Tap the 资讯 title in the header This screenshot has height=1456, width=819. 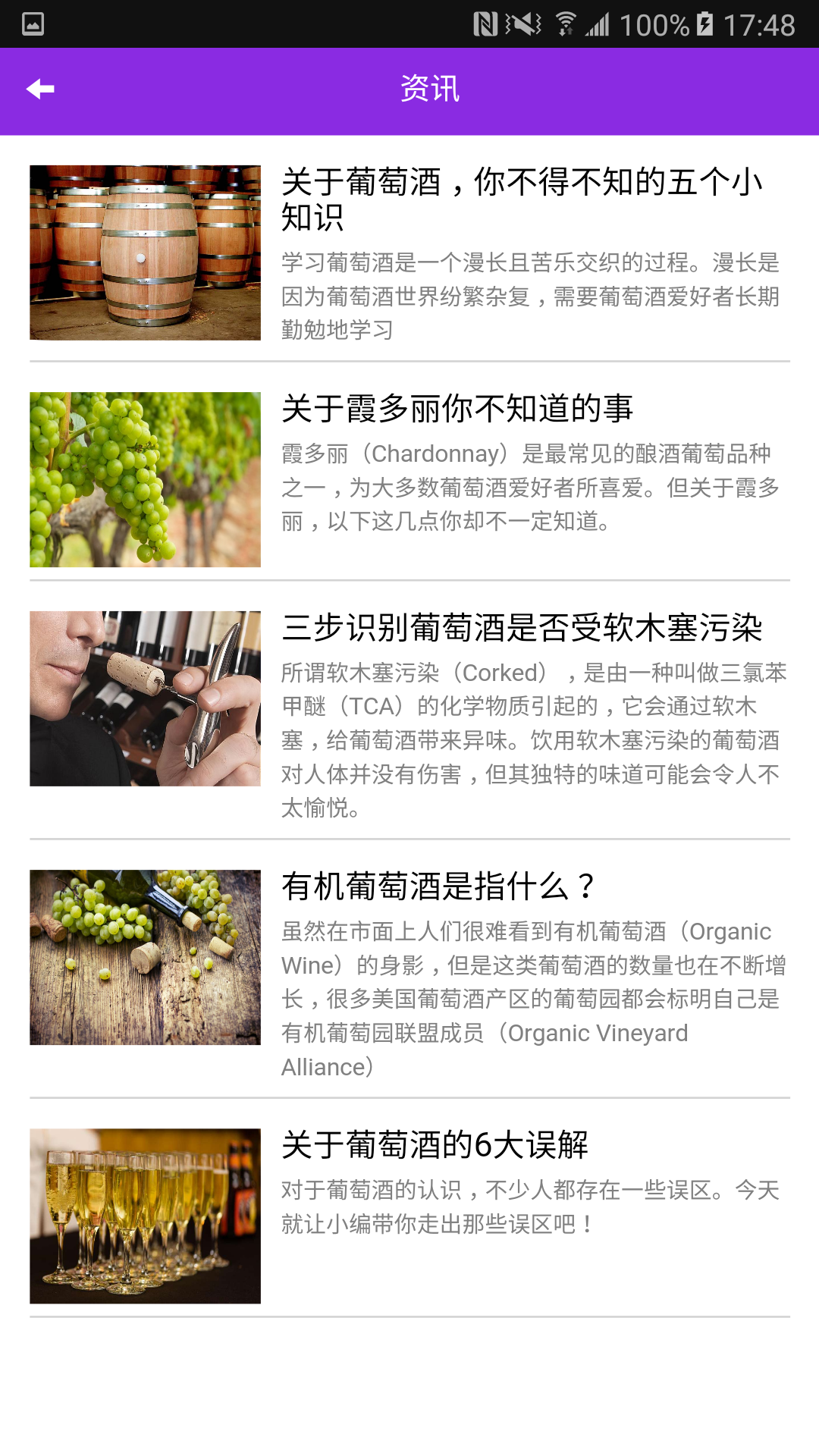click(x=428, y=90)
